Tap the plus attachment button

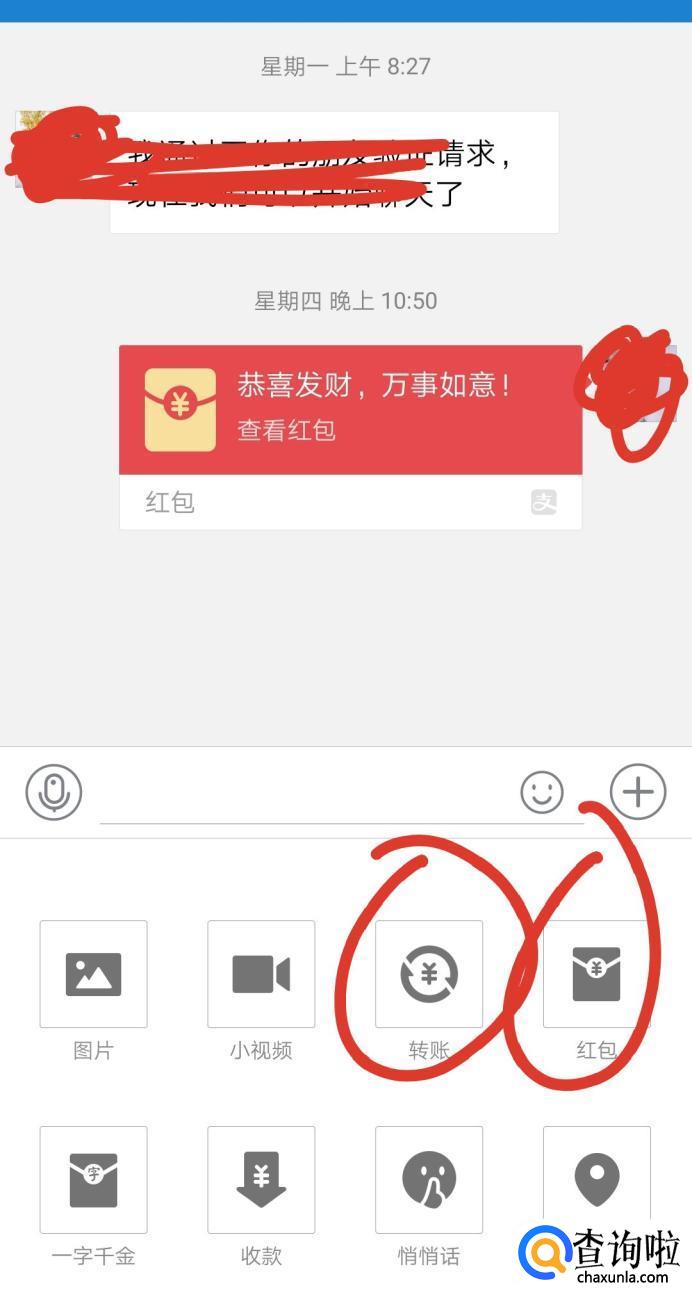638,792
